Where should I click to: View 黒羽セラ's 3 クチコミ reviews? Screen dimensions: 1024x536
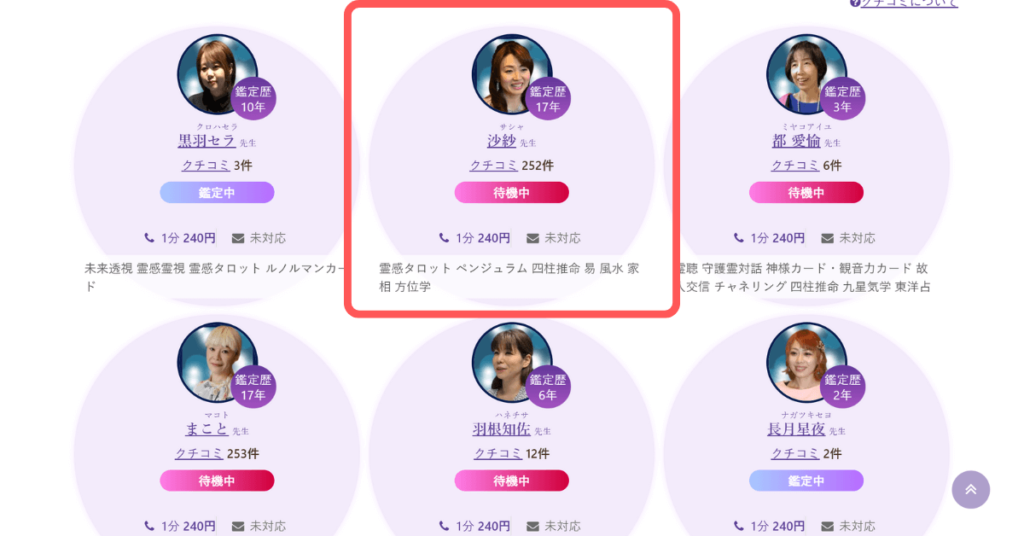pos(206,165)
